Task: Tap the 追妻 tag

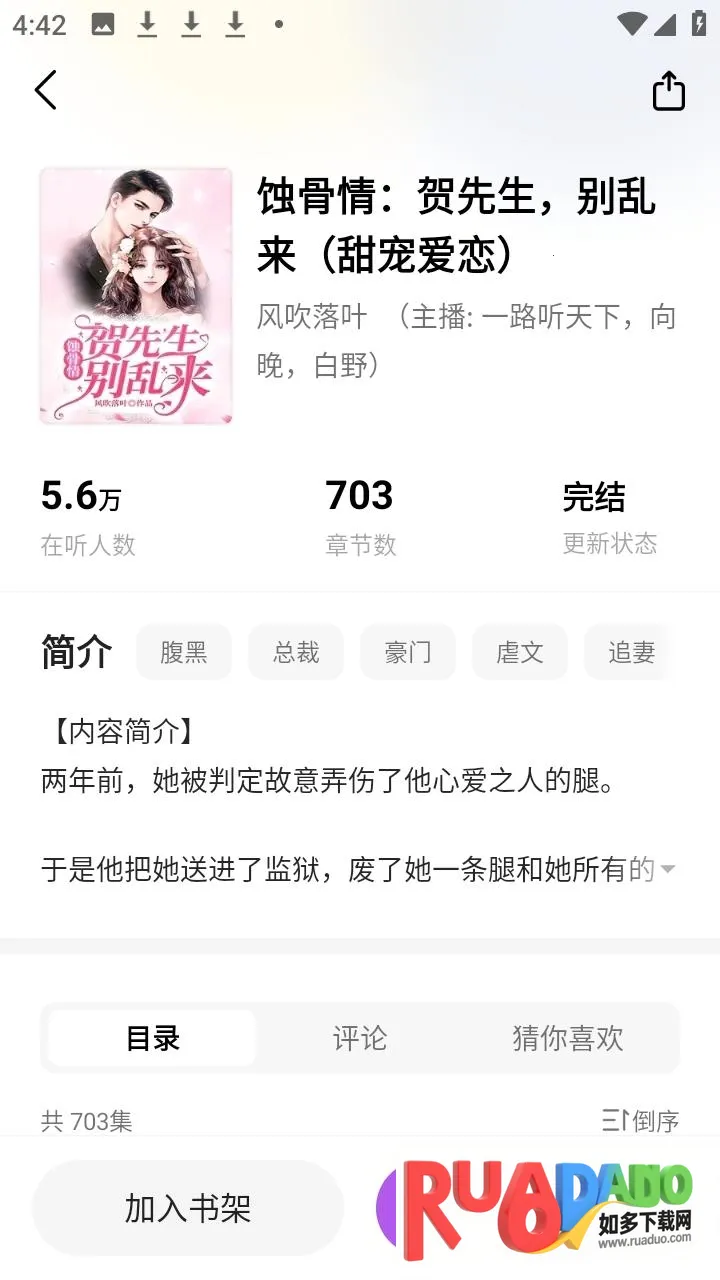Action: [x=629, y=652]
